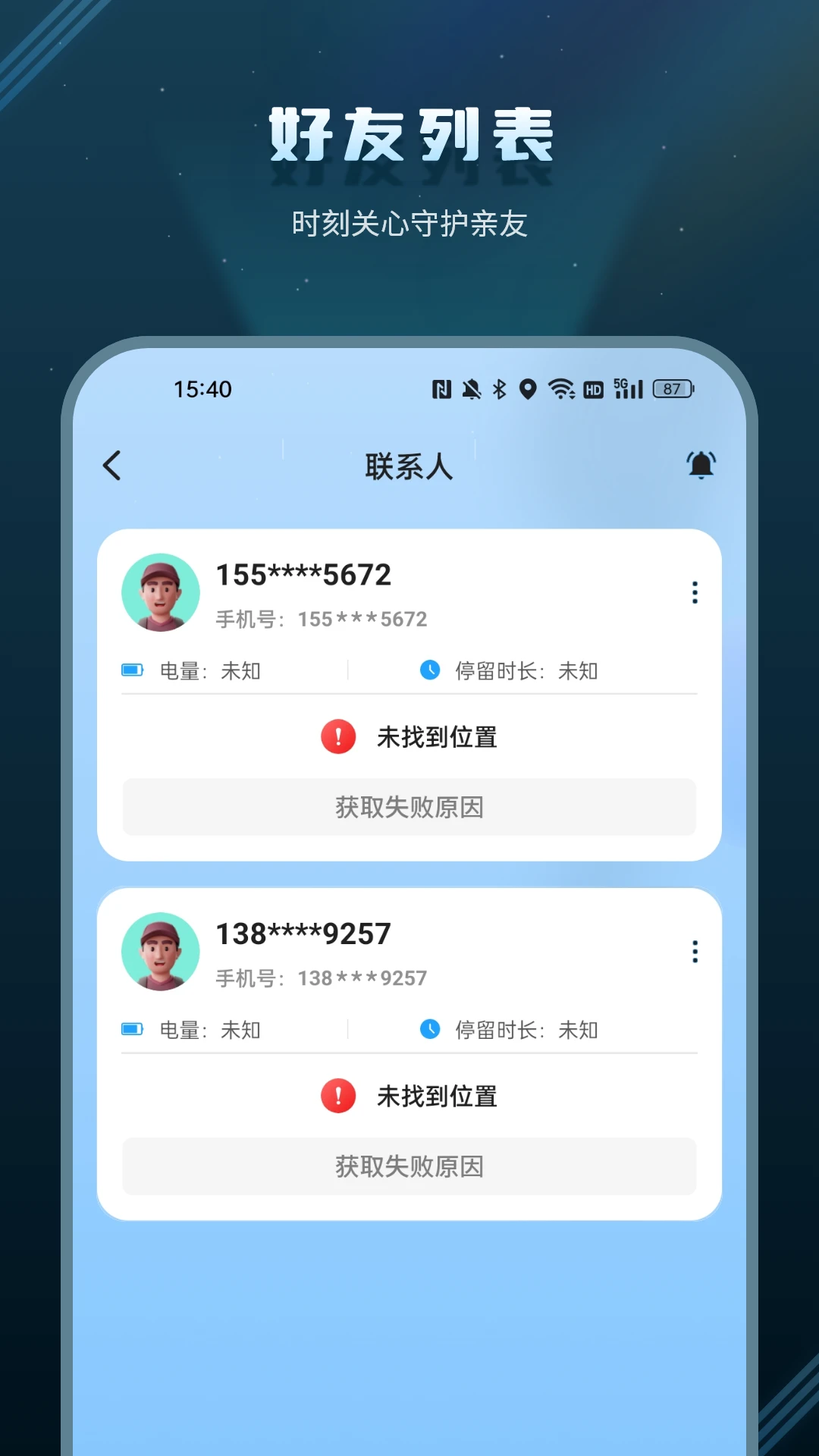
Task: Open notifications via the bell icon
Action: point(699,464)
